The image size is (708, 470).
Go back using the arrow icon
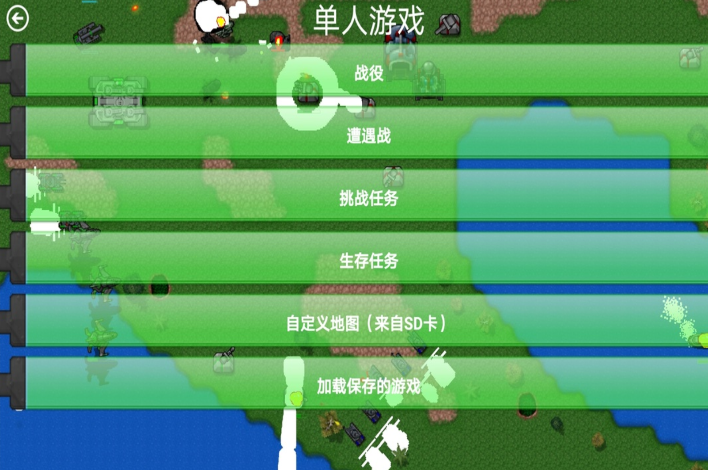click(x=17, y=19)
